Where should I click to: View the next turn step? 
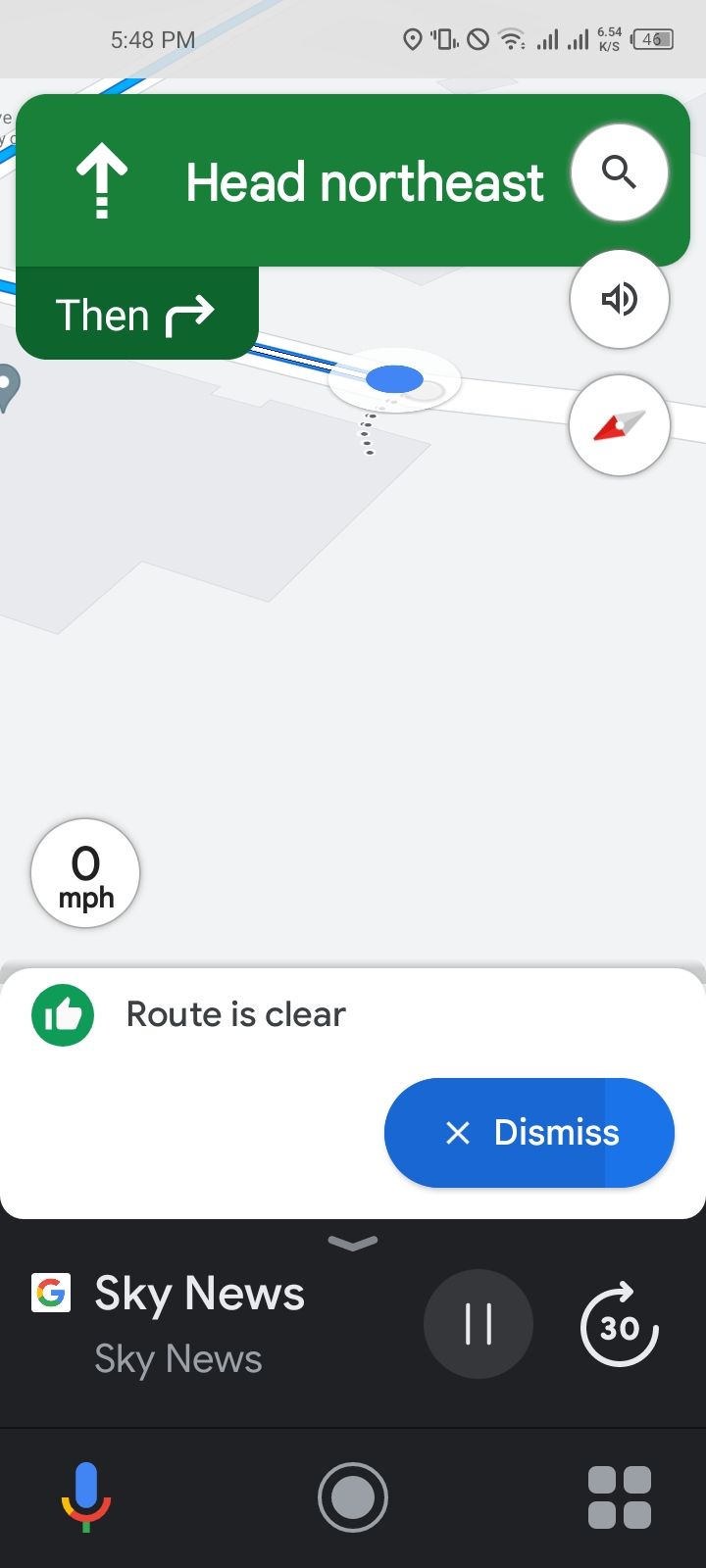136,315
